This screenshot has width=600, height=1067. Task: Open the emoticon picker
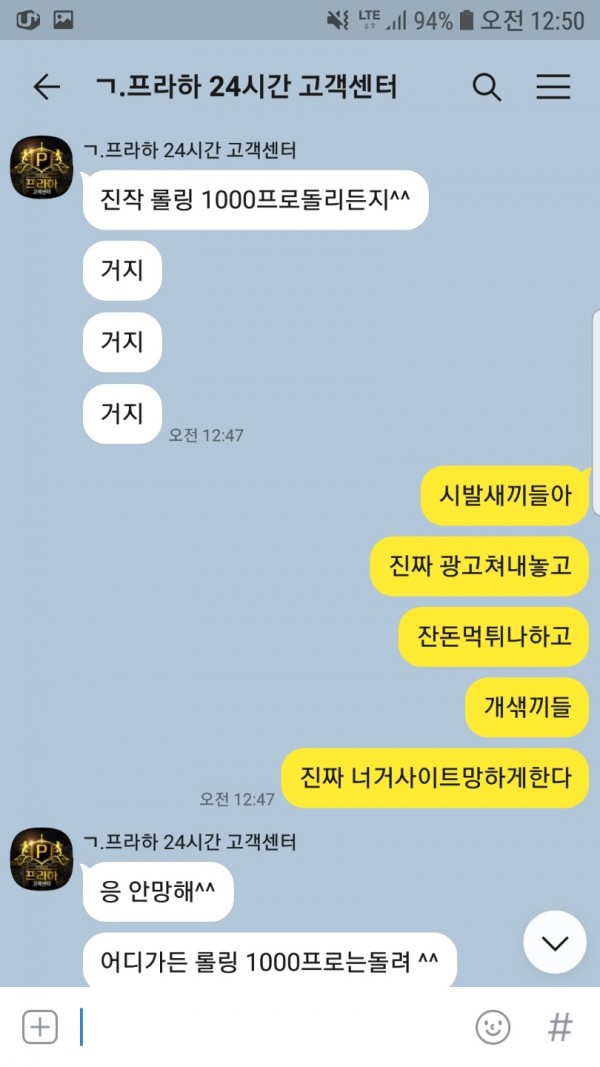point(493,1027)
